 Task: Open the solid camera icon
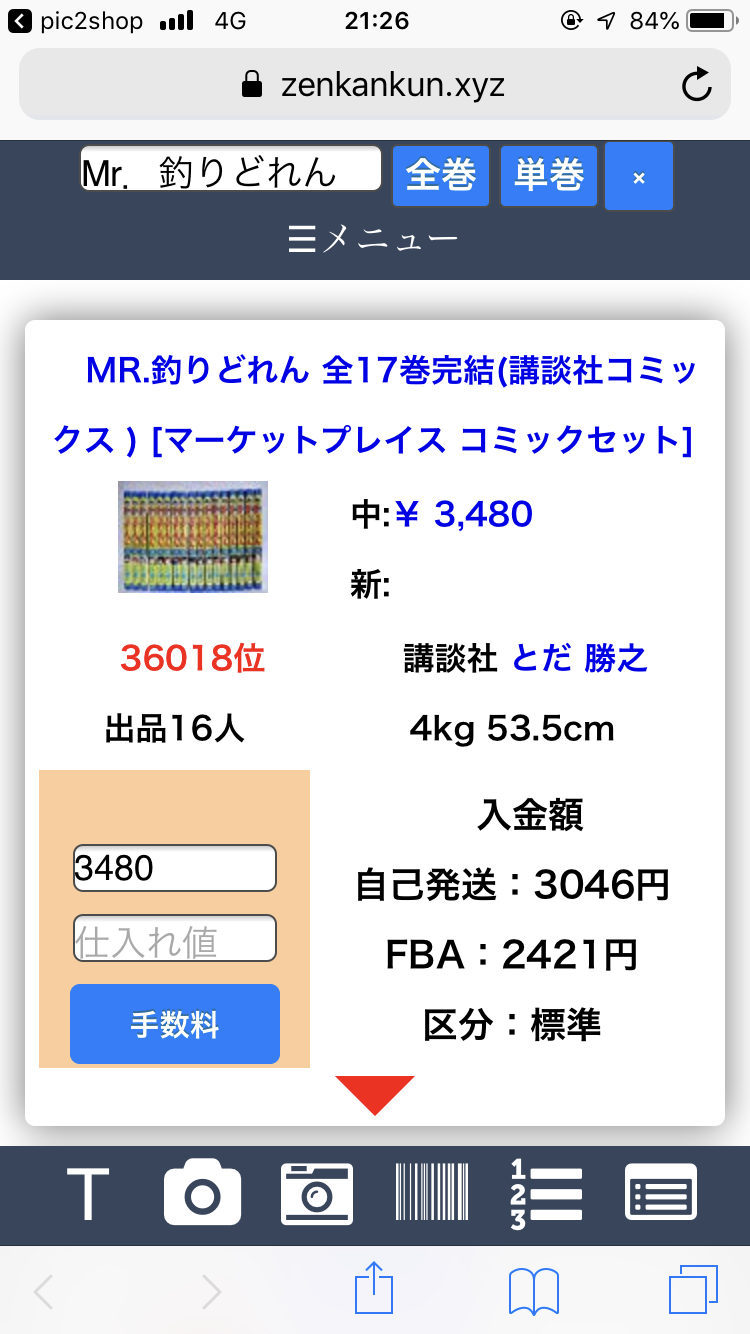(202, 1193)
